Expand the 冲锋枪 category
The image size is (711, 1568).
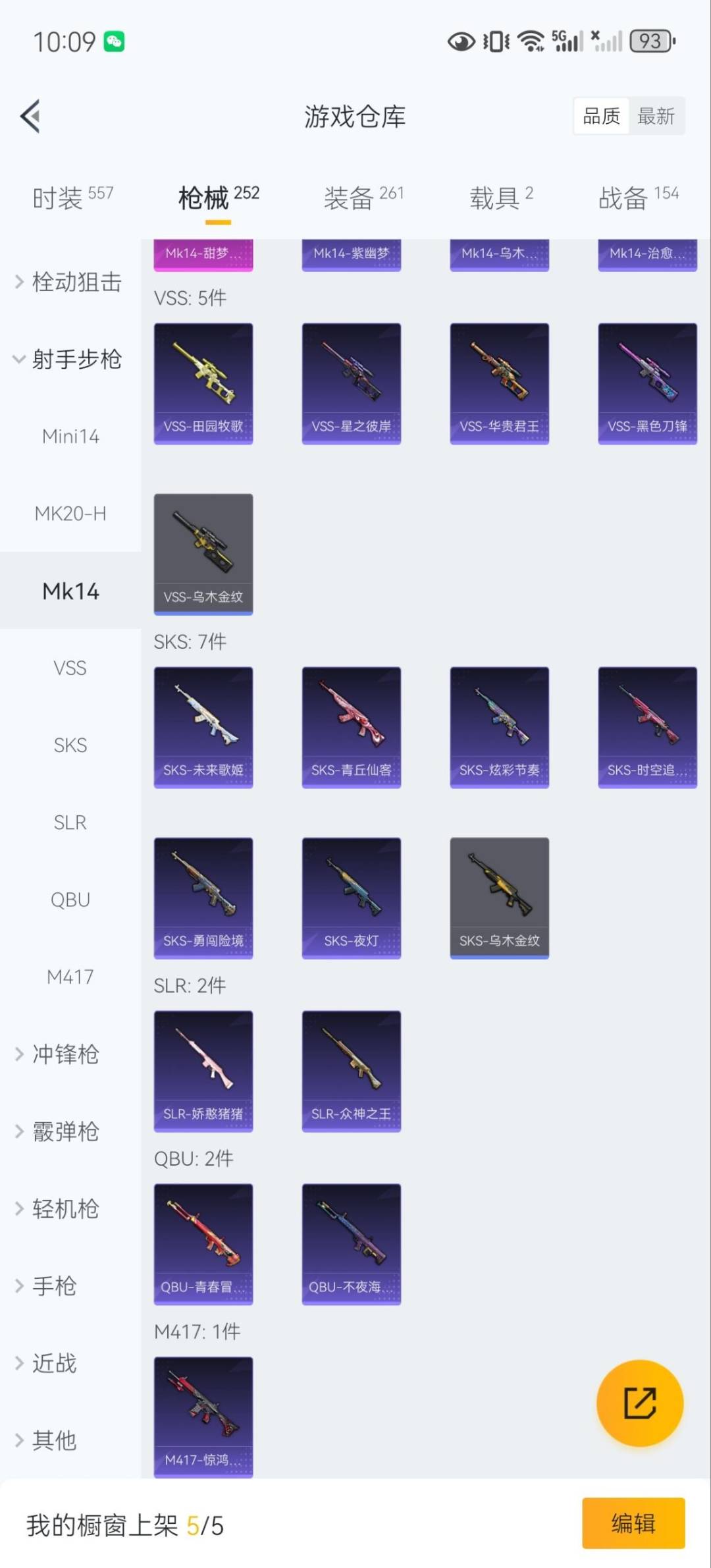pyautogui.click(x=59, y=1054)
